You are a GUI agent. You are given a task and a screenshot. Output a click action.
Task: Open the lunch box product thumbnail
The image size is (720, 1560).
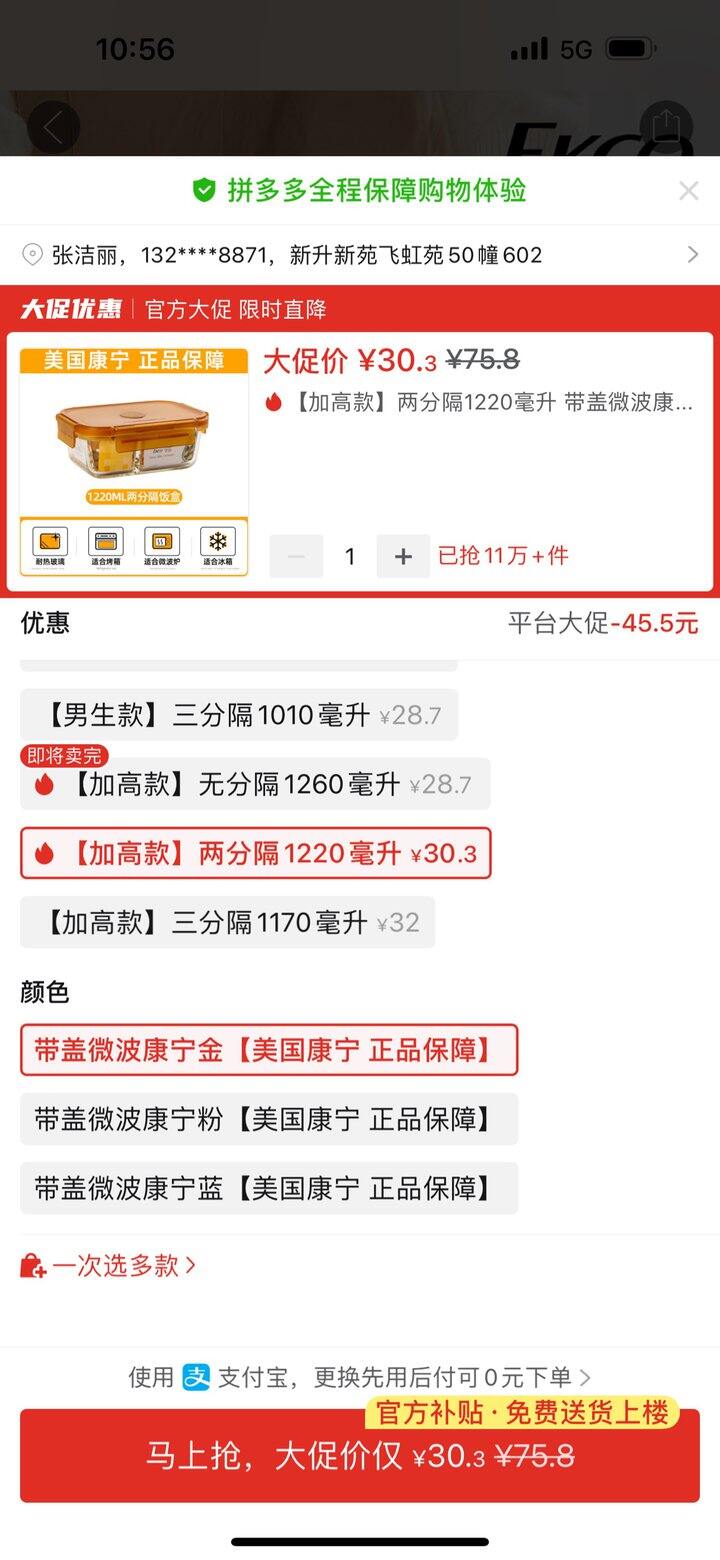pos(134,462)
